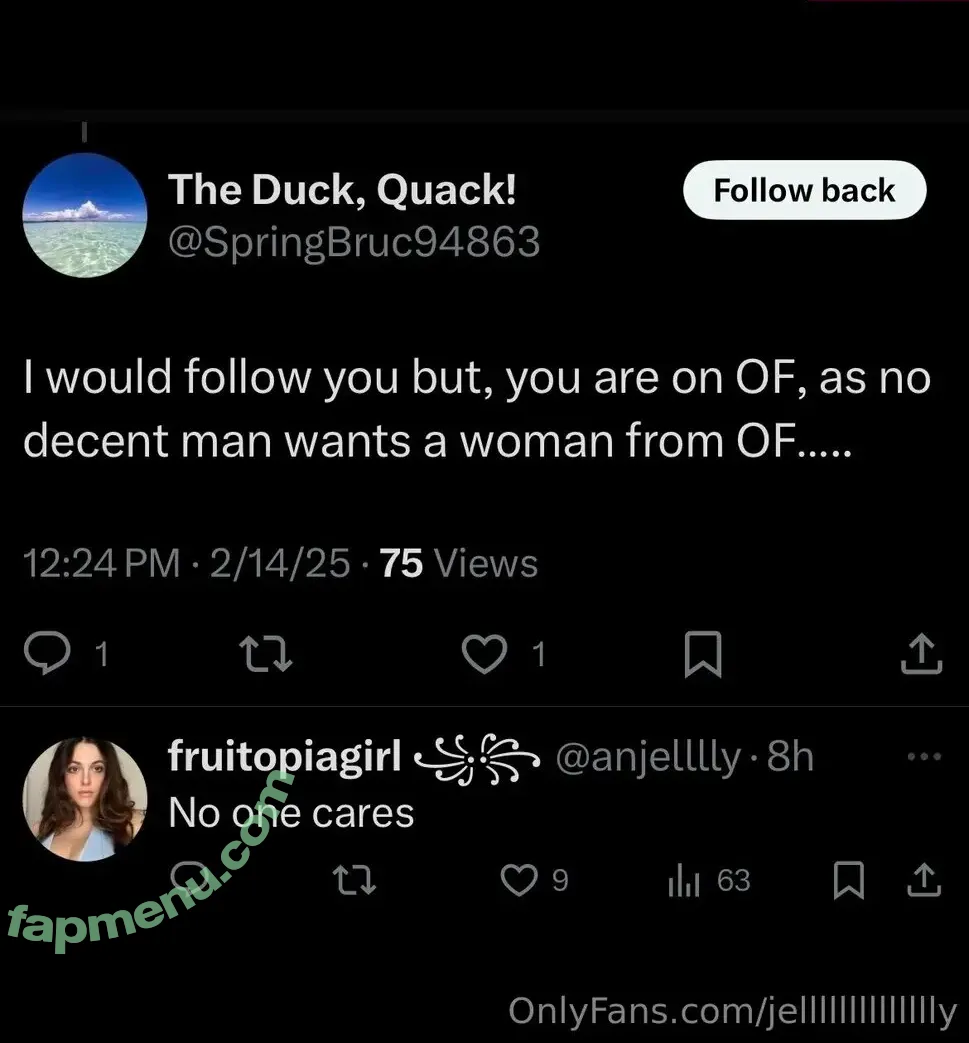The width and height of the screenshot is (969, 1043).
Task: View analytics for fruitopiagirl's reply
Action: pos(684,880)
